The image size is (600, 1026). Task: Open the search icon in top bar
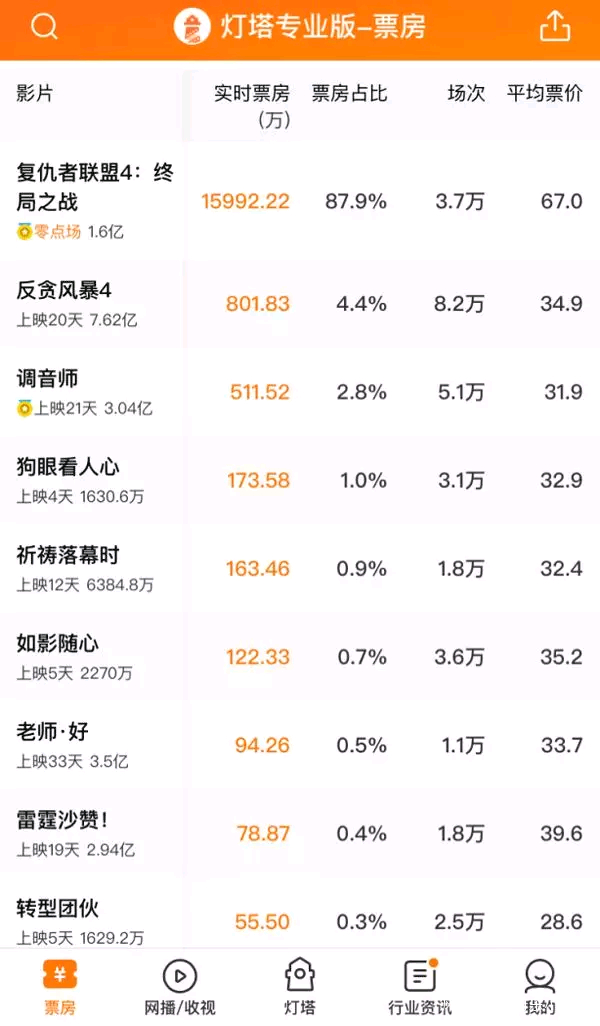[x=44, y=28]
